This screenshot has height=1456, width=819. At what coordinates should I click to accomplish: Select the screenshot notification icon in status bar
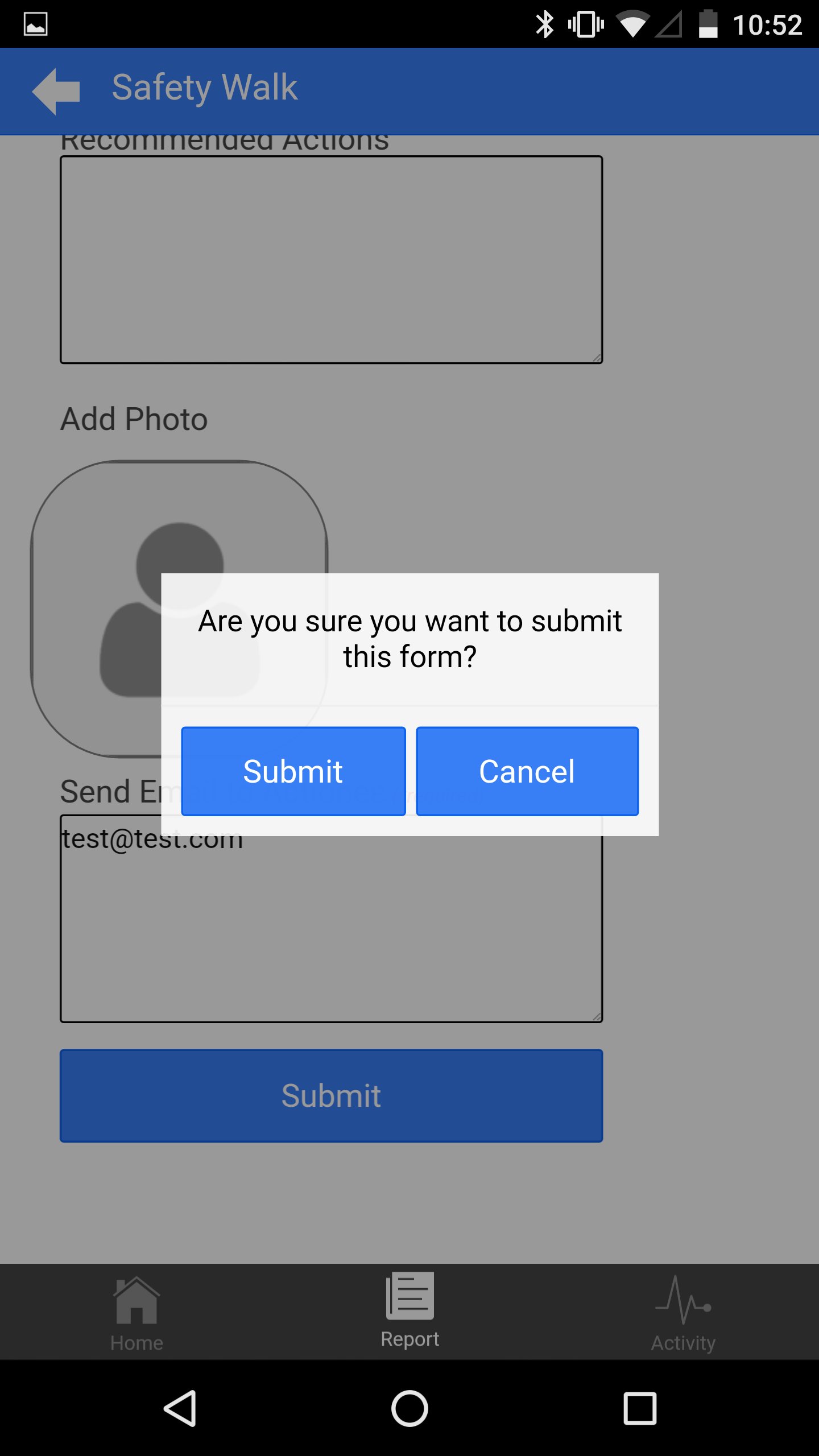[35, 24]
